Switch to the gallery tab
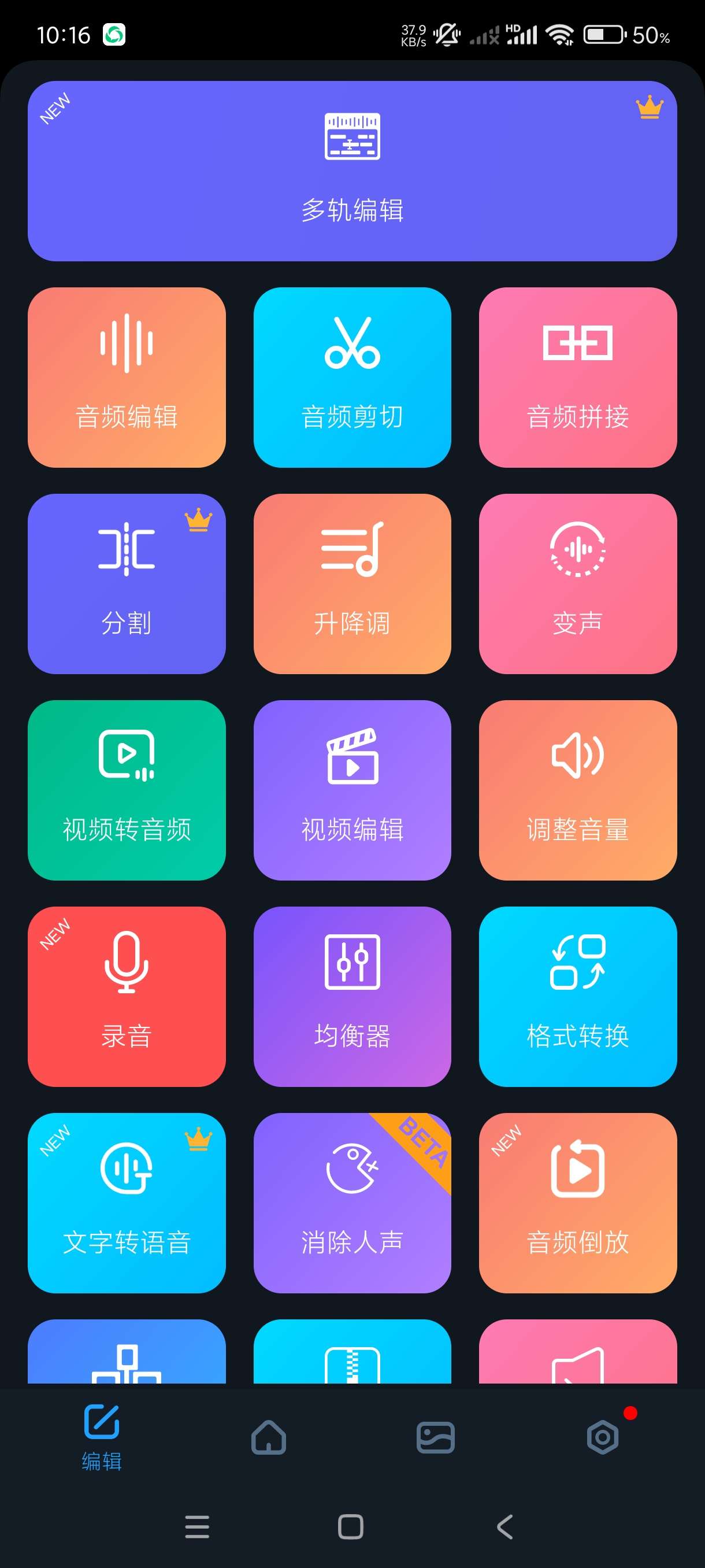The image size is (705, 1568). pos(436,1437)
